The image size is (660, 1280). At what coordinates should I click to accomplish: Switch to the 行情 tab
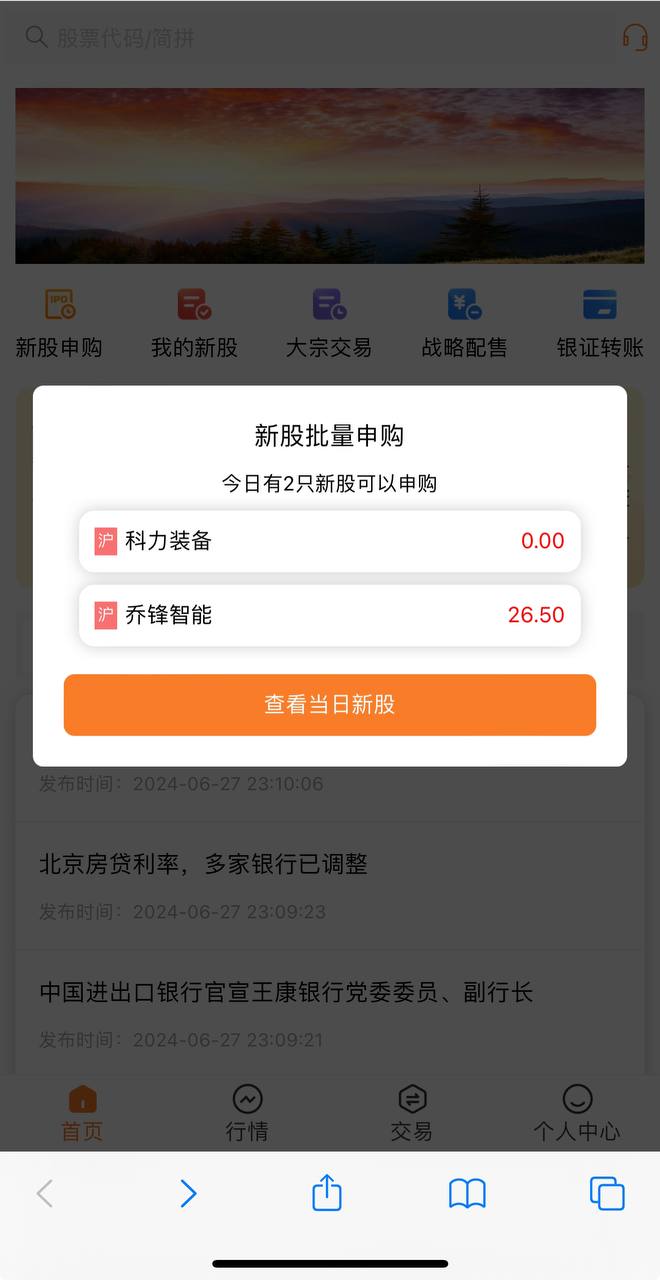pyautogui.click(x=247, y=1114)
